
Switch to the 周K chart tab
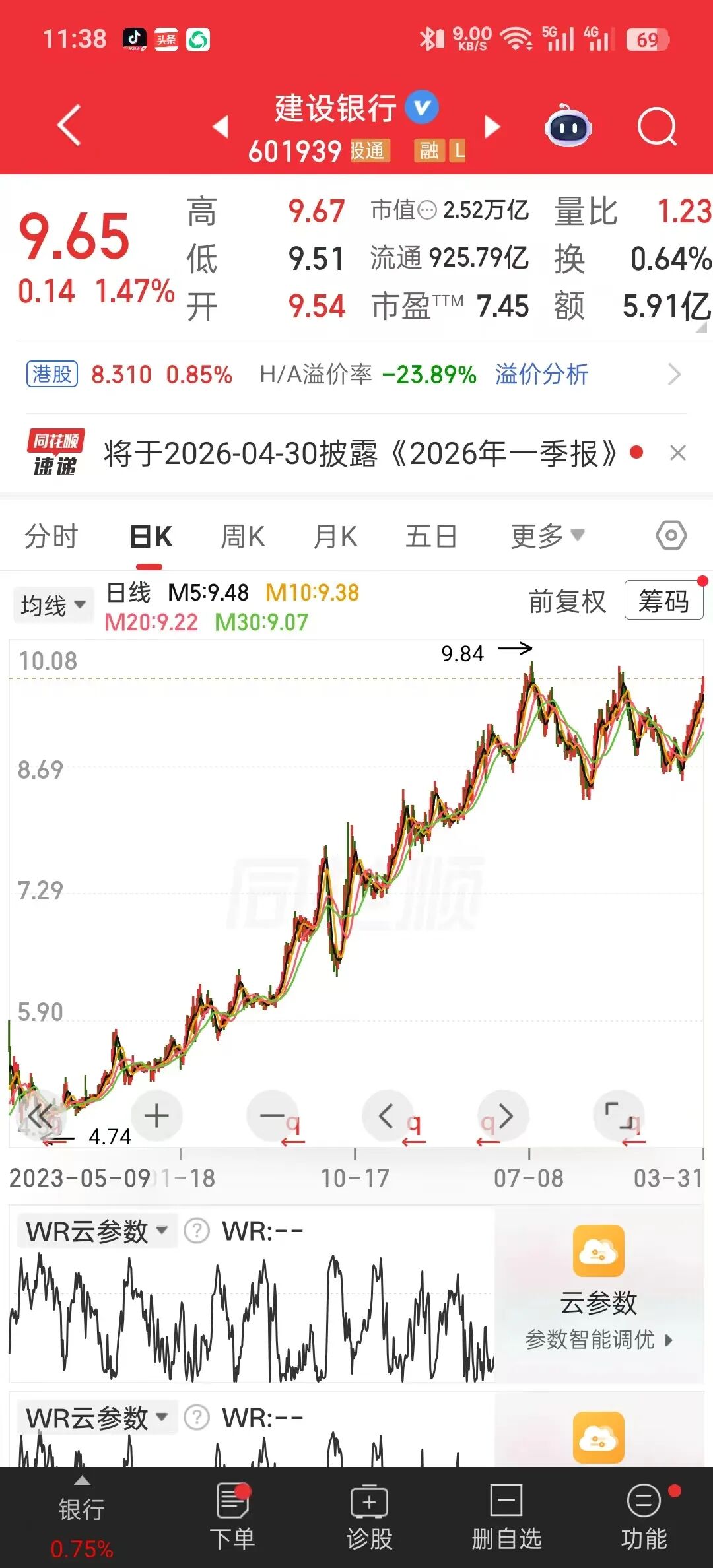(x=242, y=536)
